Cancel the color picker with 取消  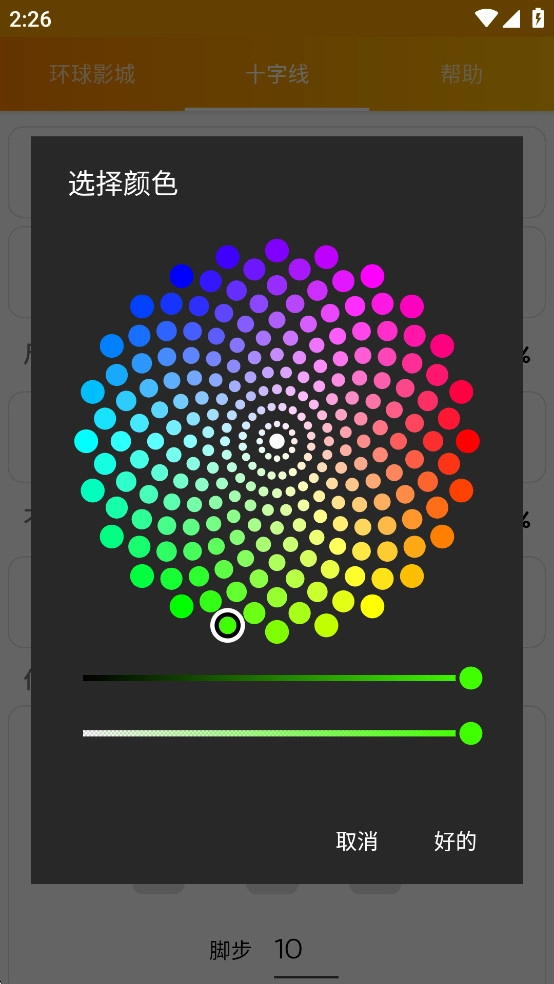(356, 841)
